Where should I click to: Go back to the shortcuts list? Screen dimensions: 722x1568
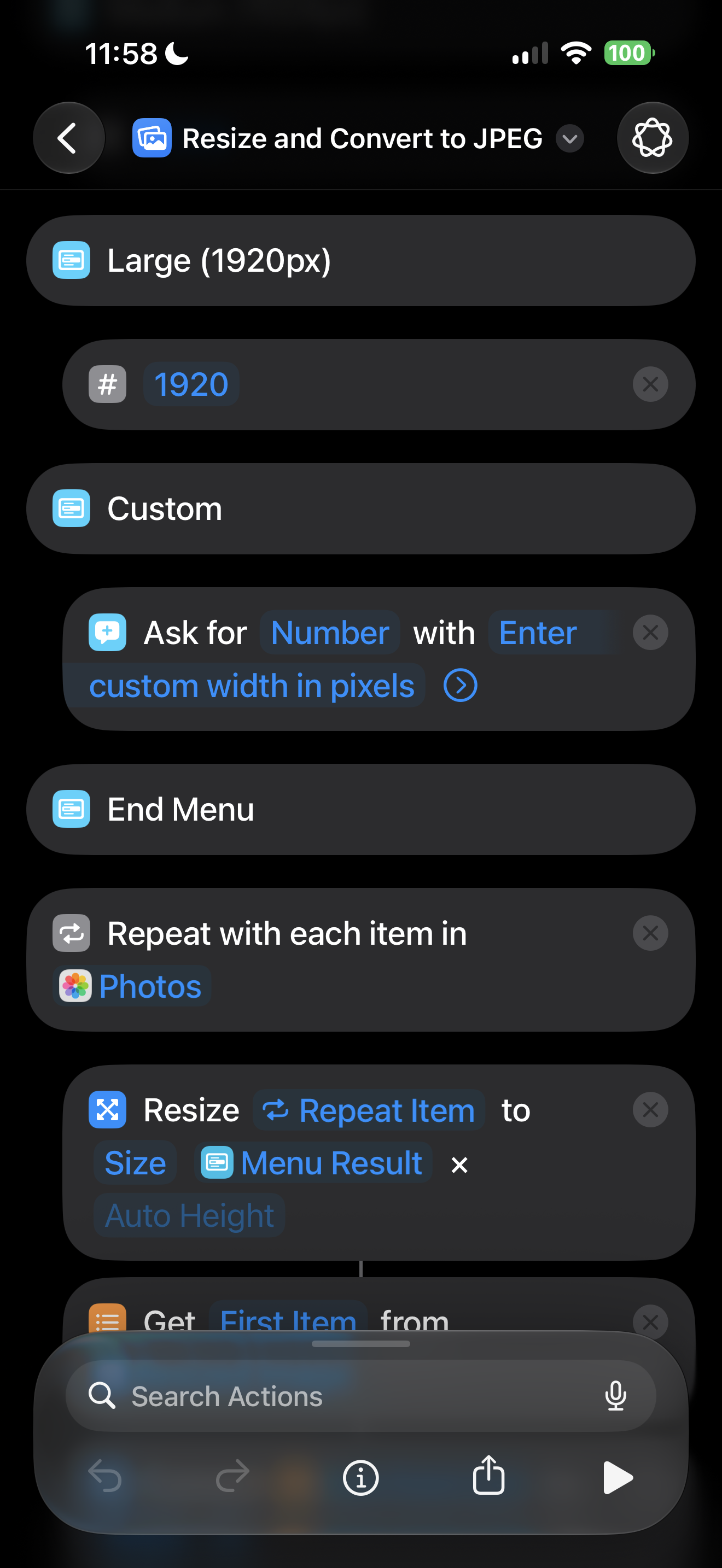click(69, 138)
